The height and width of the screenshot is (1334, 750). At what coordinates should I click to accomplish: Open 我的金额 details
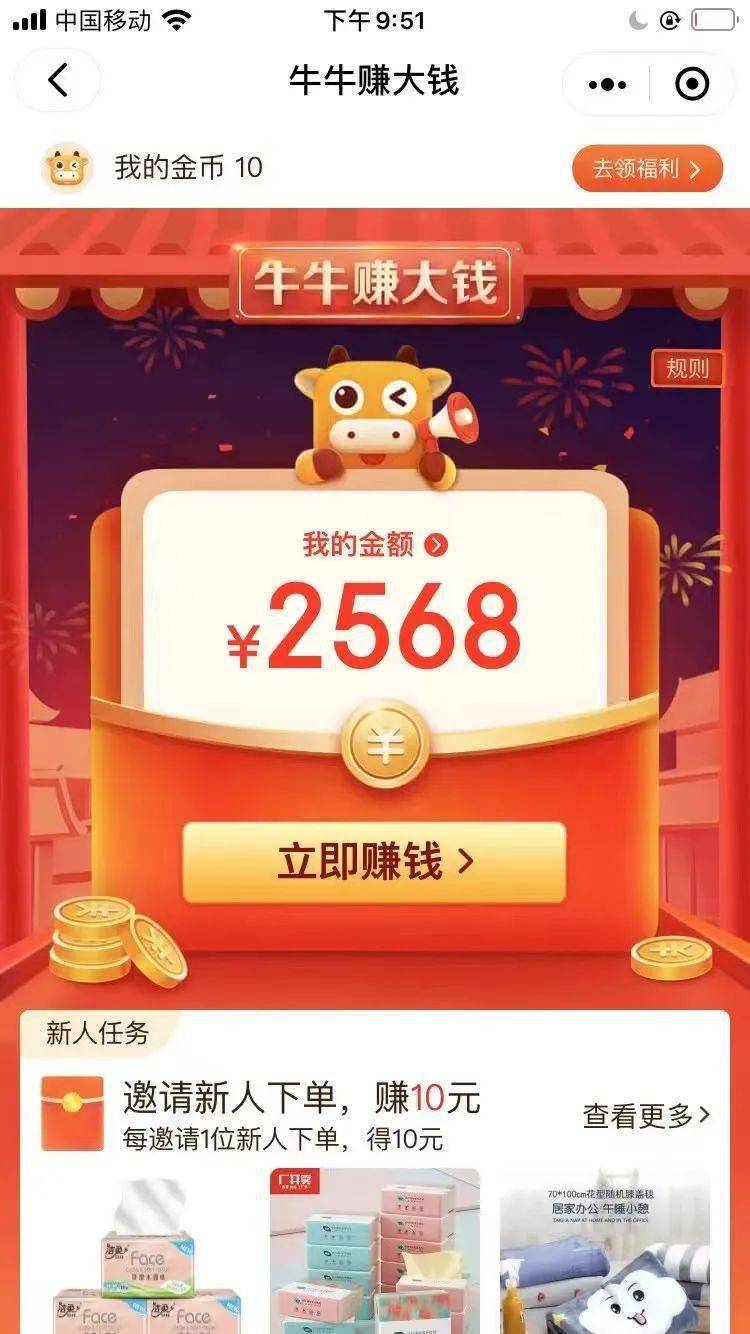(x=375, y=545)
